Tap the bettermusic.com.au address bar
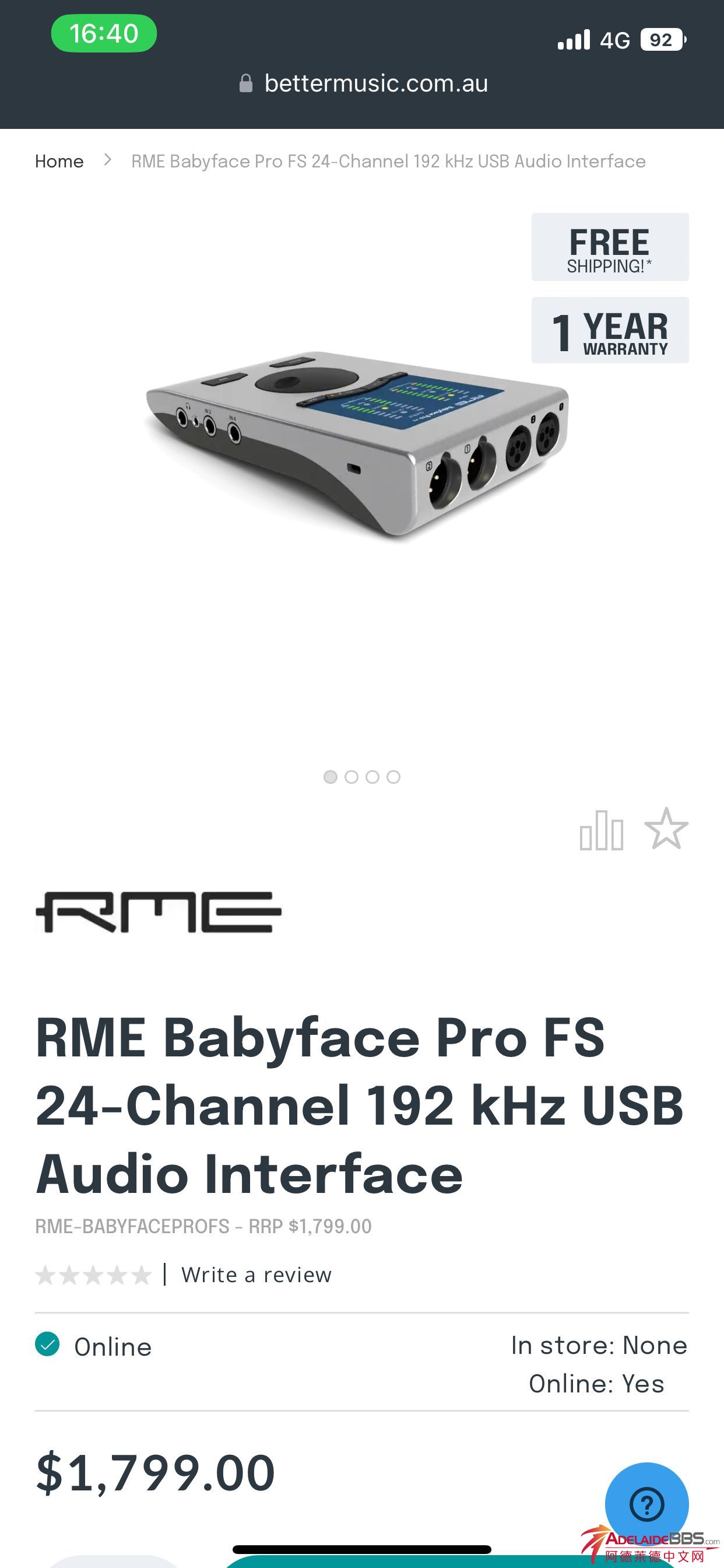 point(364,83)
